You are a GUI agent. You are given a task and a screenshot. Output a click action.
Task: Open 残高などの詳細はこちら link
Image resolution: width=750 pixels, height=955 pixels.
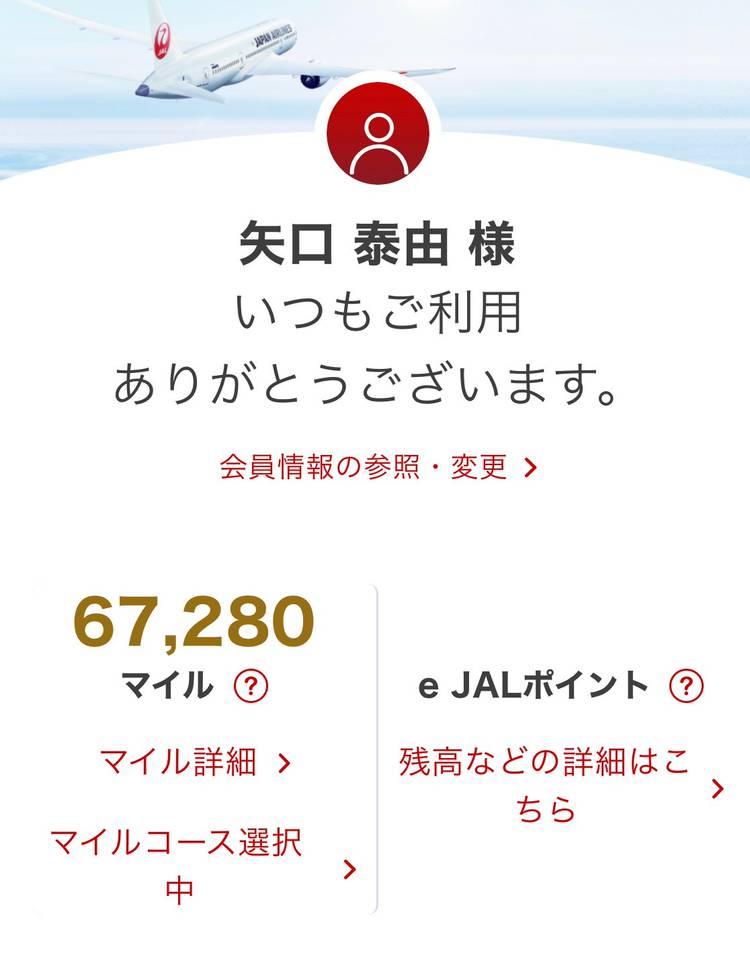pyautogui.click(x=560, y=787)
